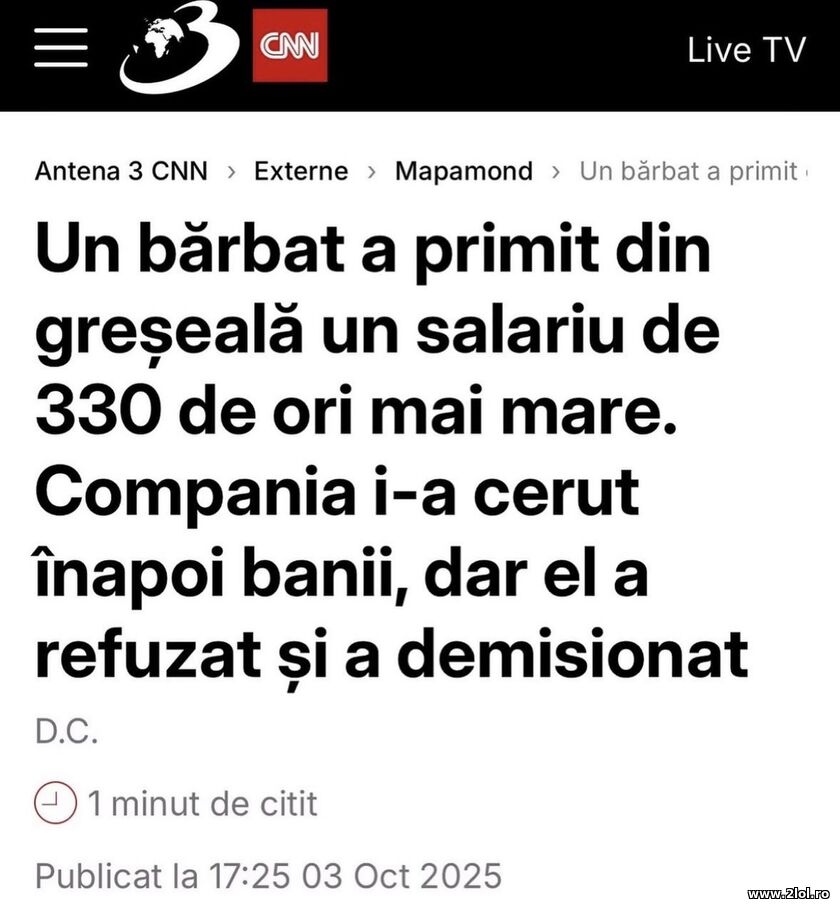This screenshot has height=909, width=840.
Task: Expand the chevron after 'Antena 3 CNN'
Action: [230, 171]
